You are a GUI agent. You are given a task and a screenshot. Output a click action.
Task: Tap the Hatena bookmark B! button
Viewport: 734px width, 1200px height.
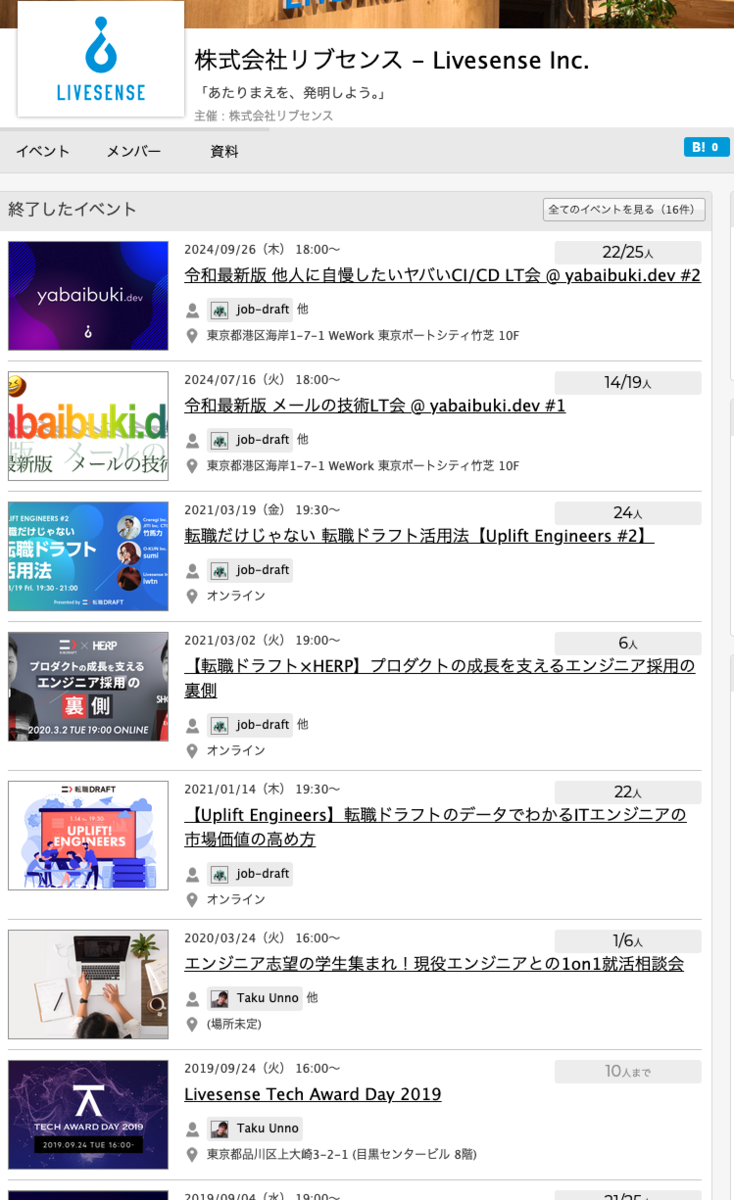tap(706, 147)
